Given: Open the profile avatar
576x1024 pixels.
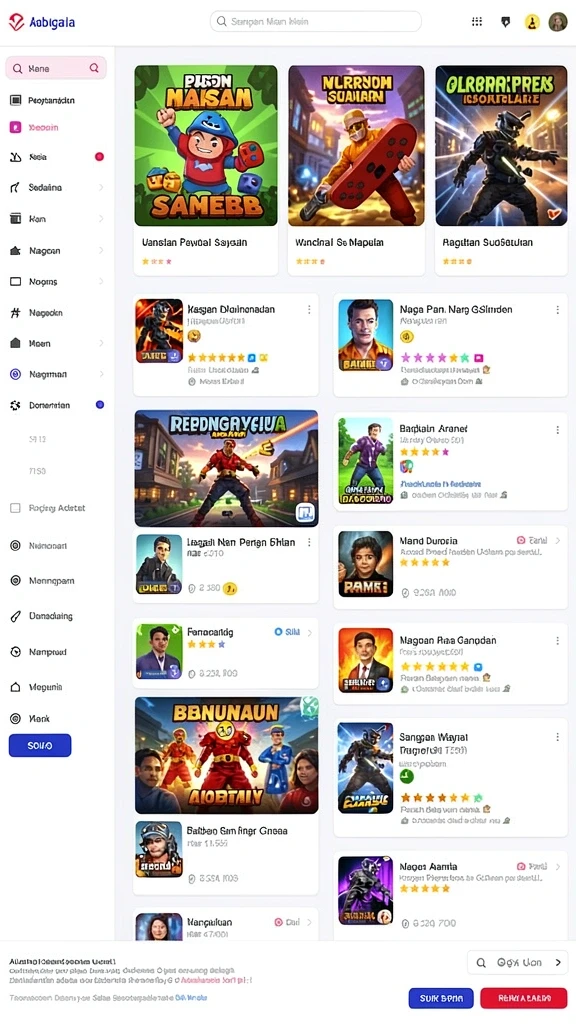Looking at the screenshot, I should tap(558, 22).
